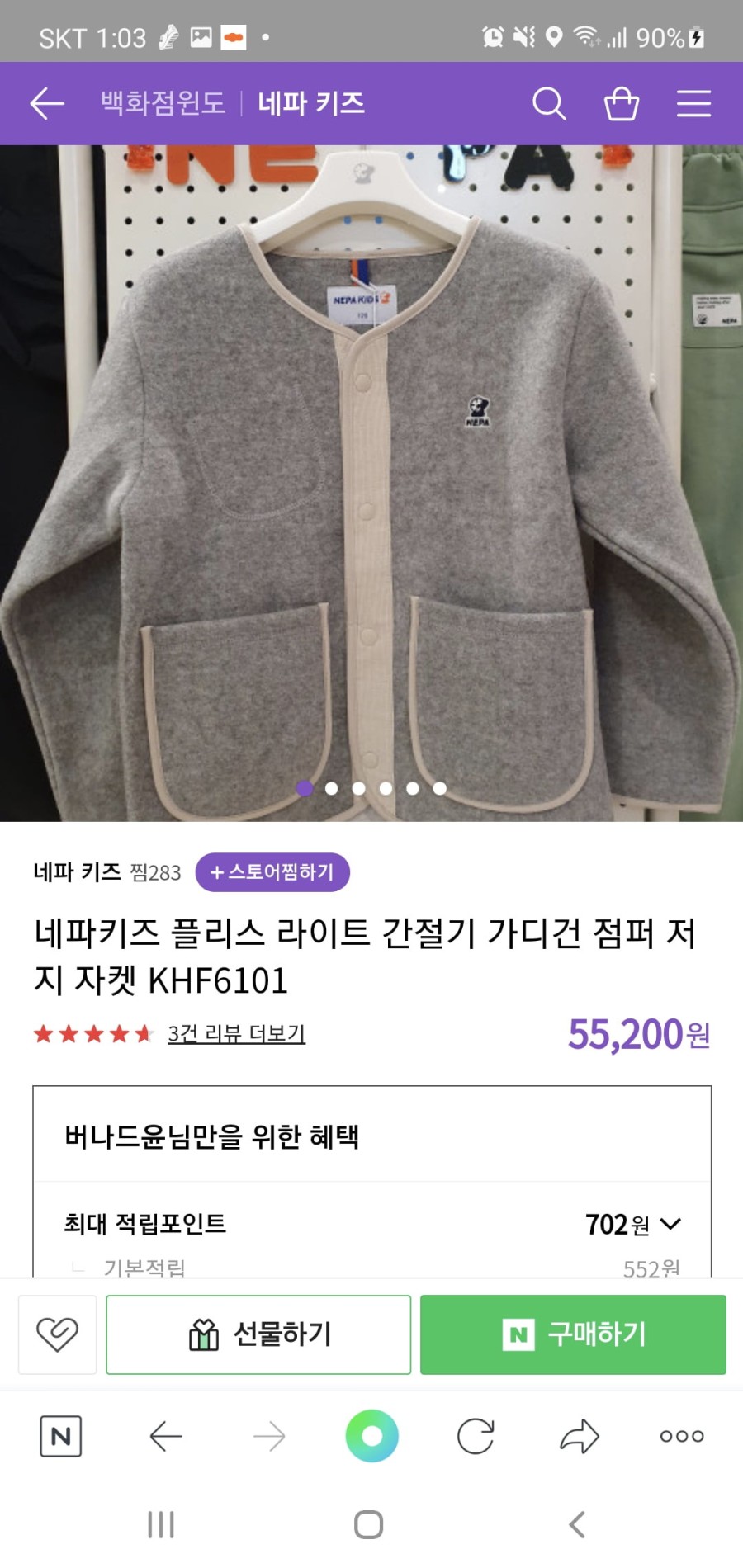Viewport: 743px width, 1568px height.
Task: Open 3건 리뷰 더보기 reviews link
Action: pyautogui.click(x=236, y=1033)
